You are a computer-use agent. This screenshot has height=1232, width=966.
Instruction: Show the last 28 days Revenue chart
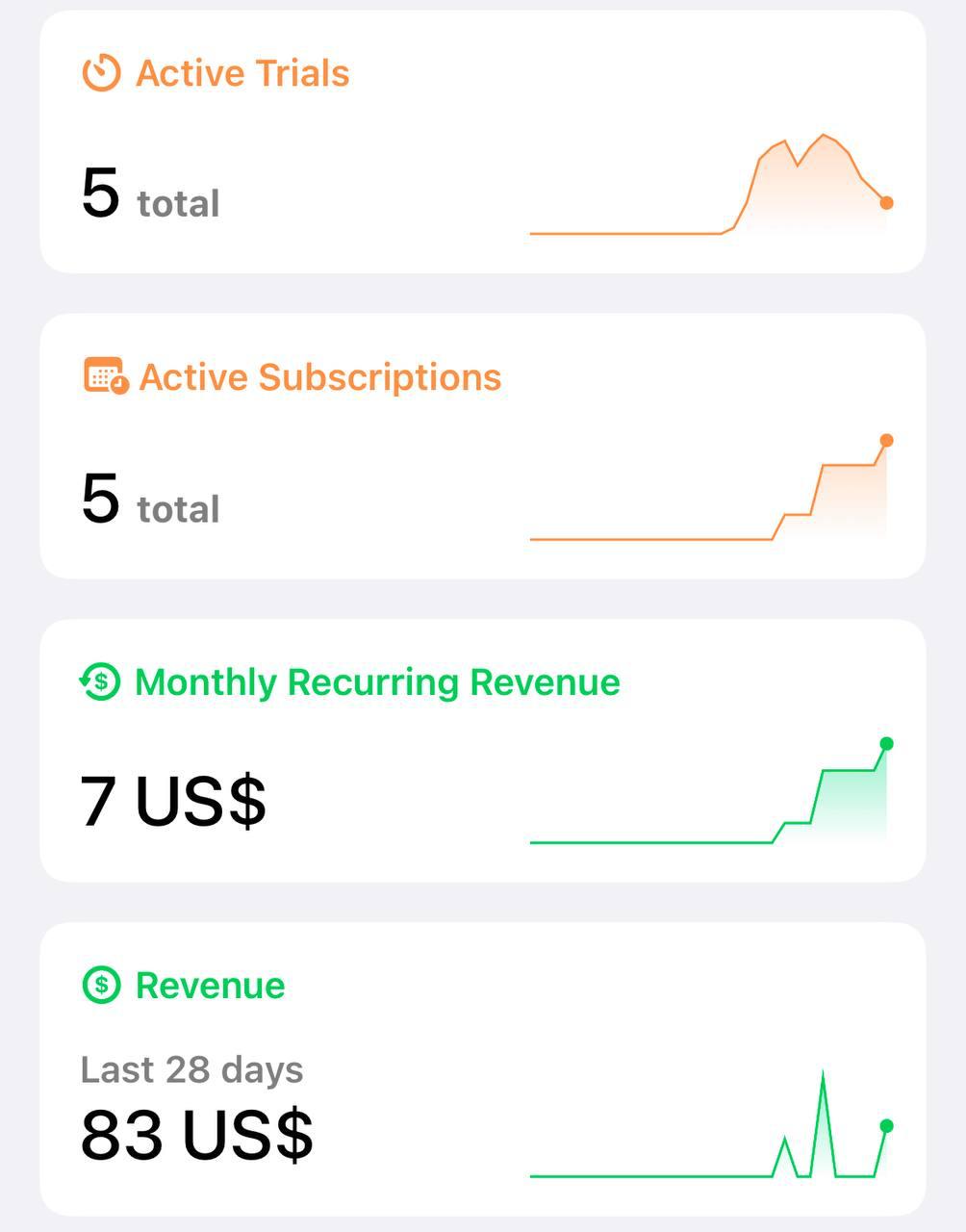[x=708, y=1126]
